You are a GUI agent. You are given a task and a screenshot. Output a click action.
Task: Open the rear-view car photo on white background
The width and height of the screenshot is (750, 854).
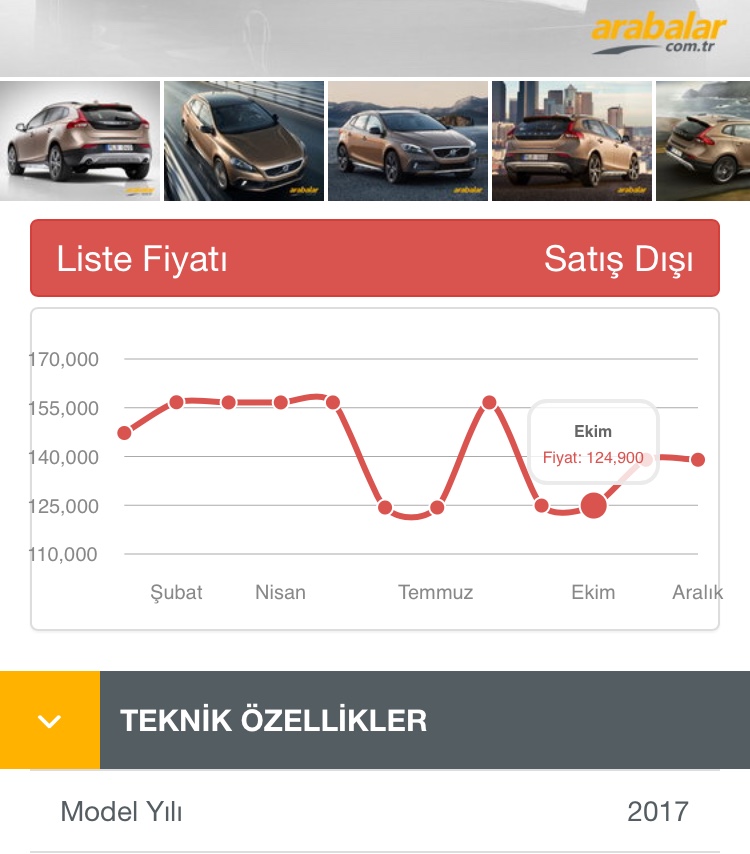pyautogui.click(x=80, y=141)
